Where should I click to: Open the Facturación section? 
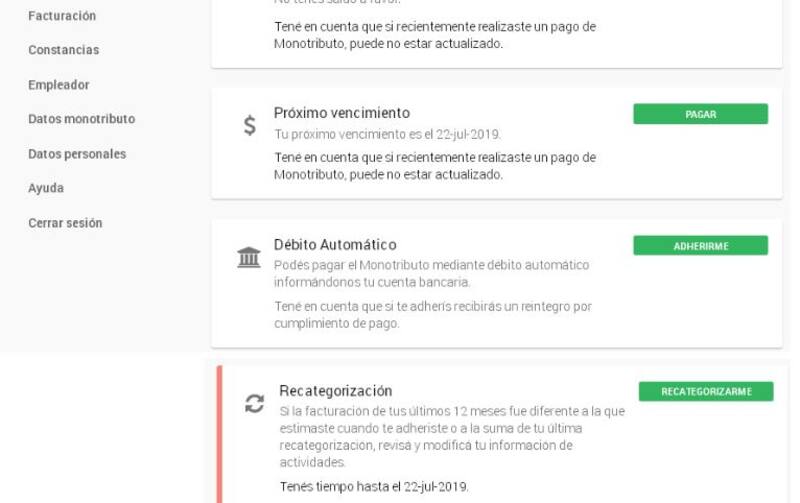[x=62, y=16]
